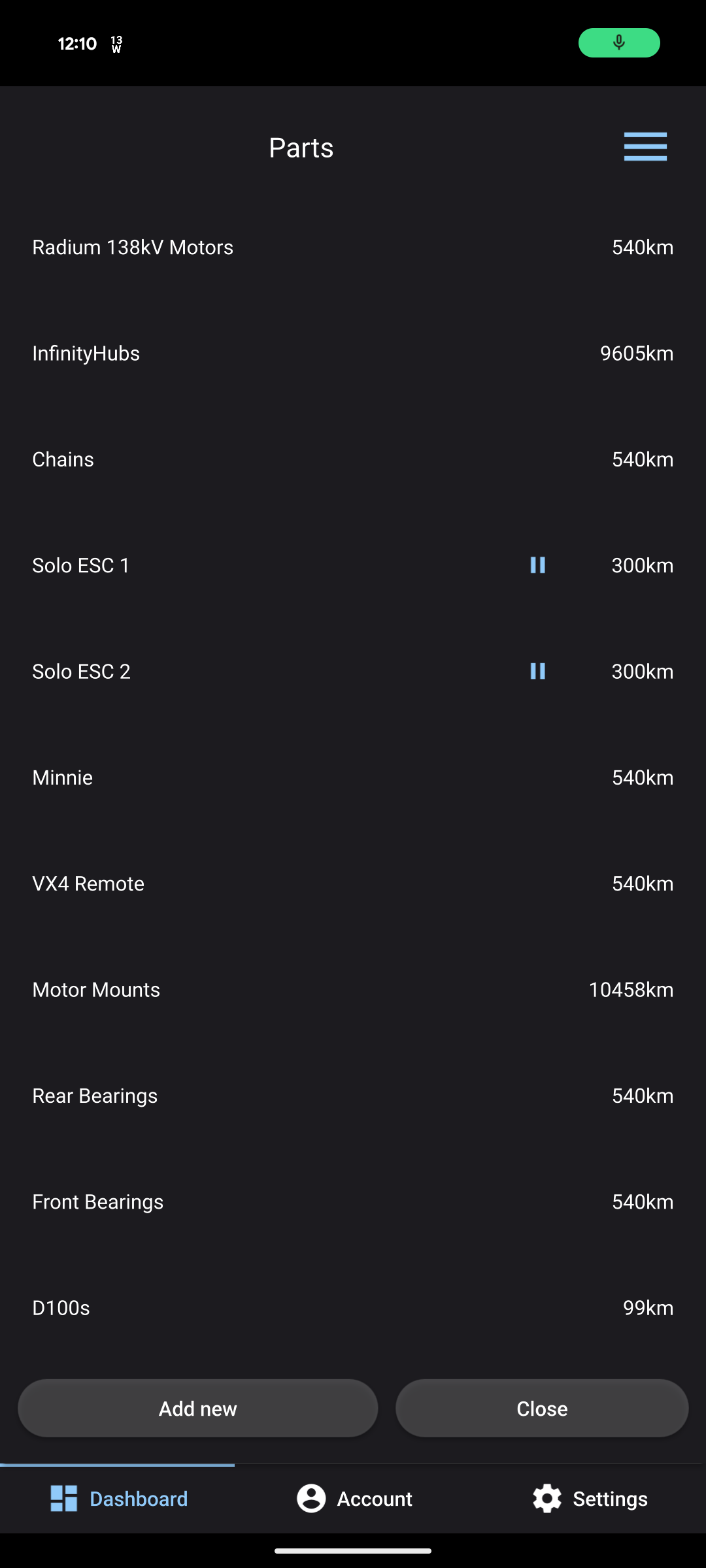Tap the pause icon on Solo ESC 1
The height and width of the screenshot is (1568, 706).
(537, 565)
